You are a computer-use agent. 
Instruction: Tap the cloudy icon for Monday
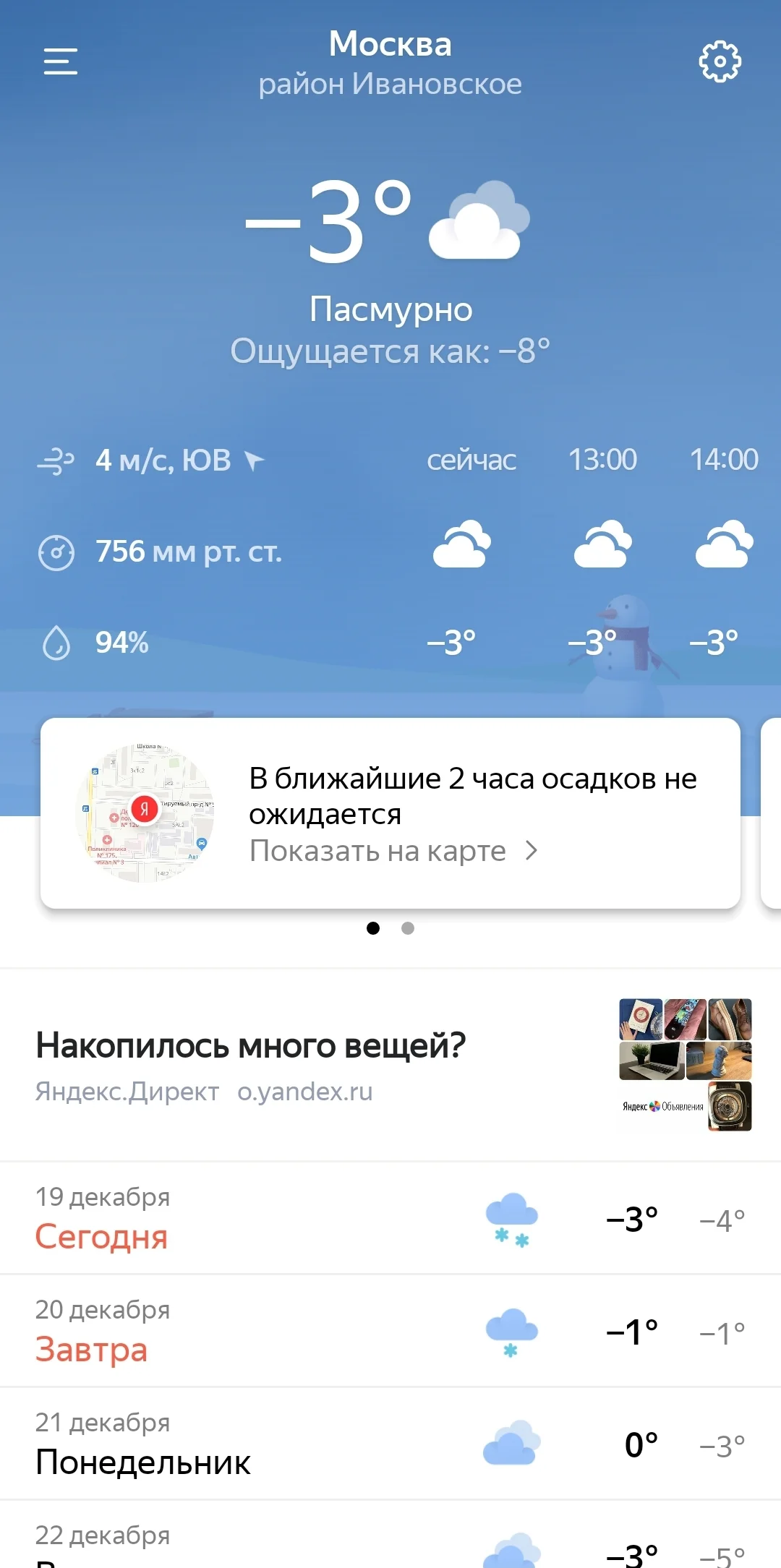[x=511, y=1442]
